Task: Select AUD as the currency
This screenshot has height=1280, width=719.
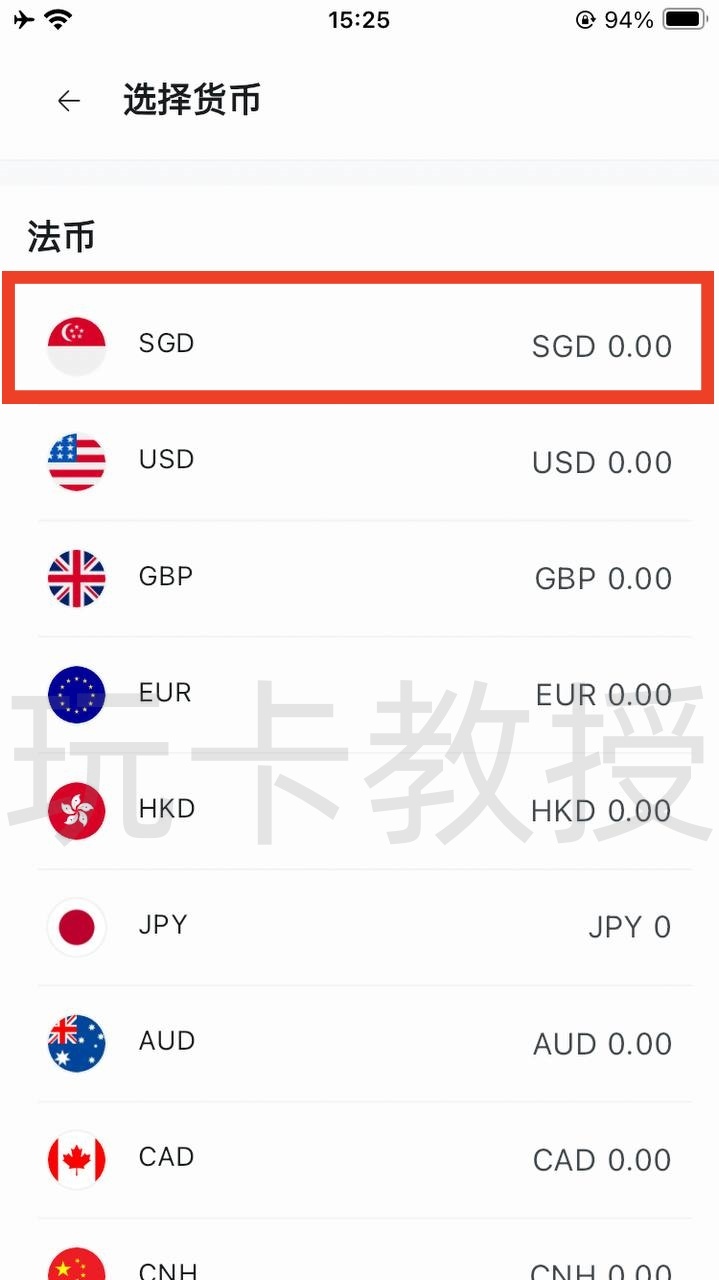Action: click(x=358, y=1042)
